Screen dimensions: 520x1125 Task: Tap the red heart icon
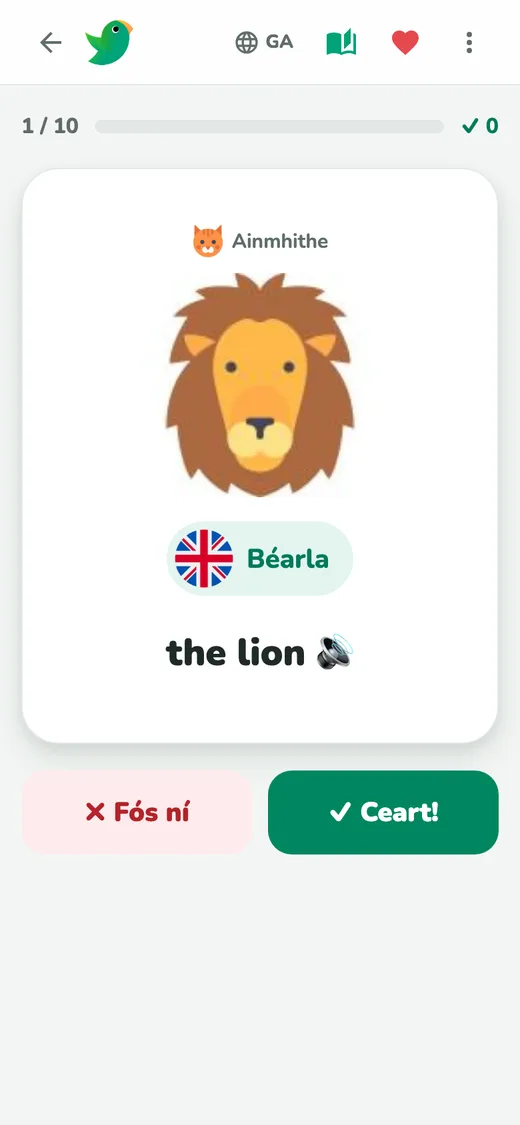(405, 43)
